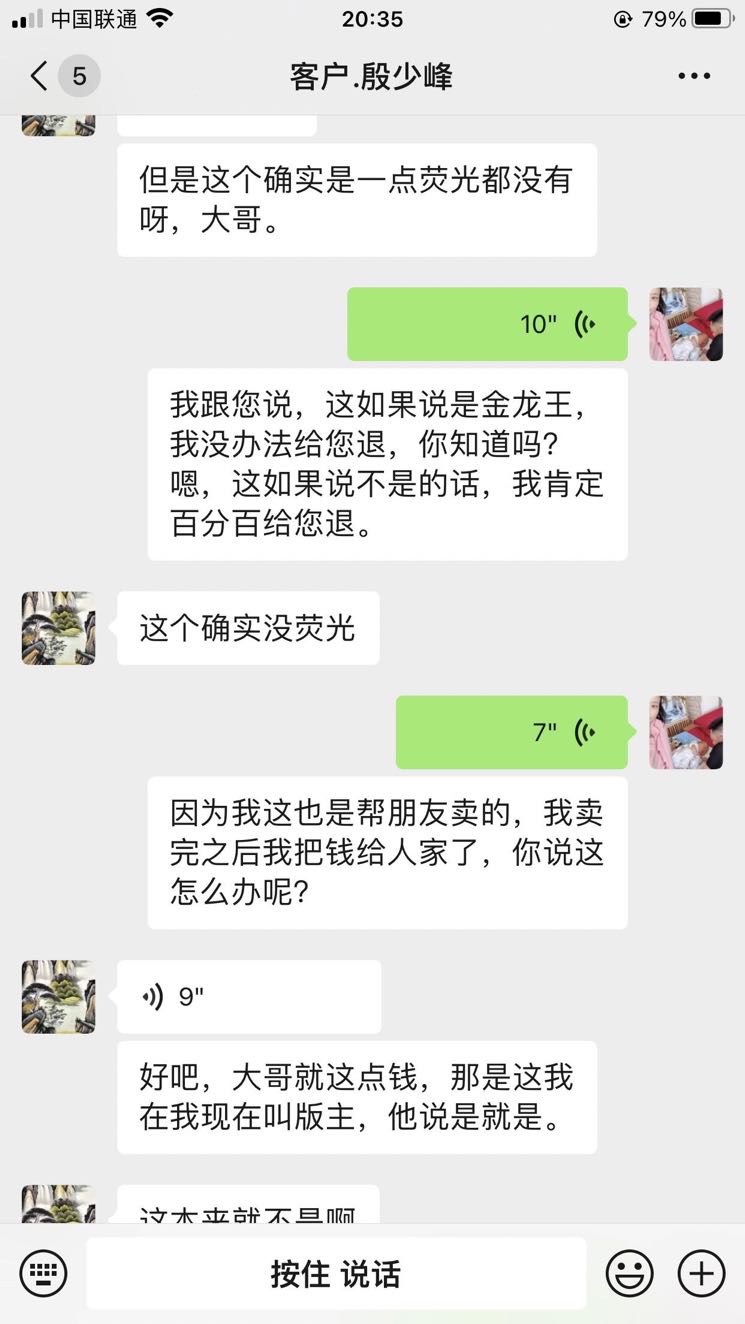Open the chat info overflow menu

(x=694, y=76)
